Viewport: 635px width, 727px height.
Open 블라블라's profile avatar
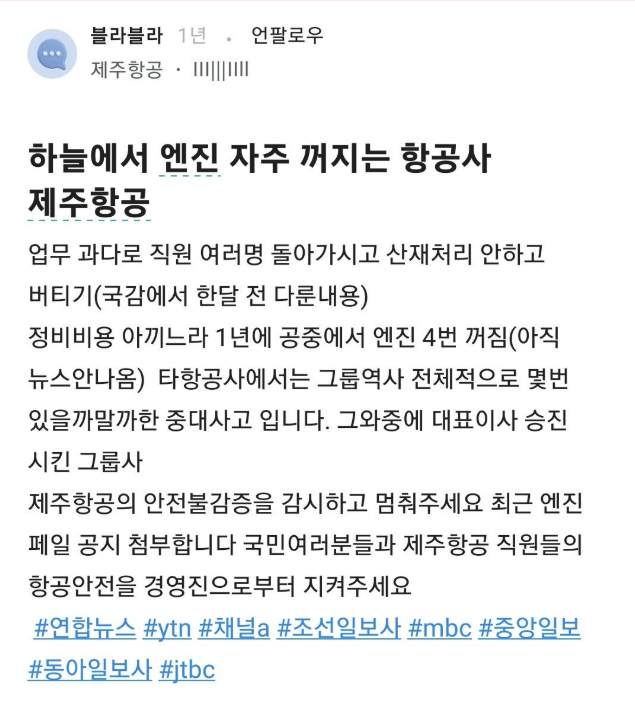[52, 54]
